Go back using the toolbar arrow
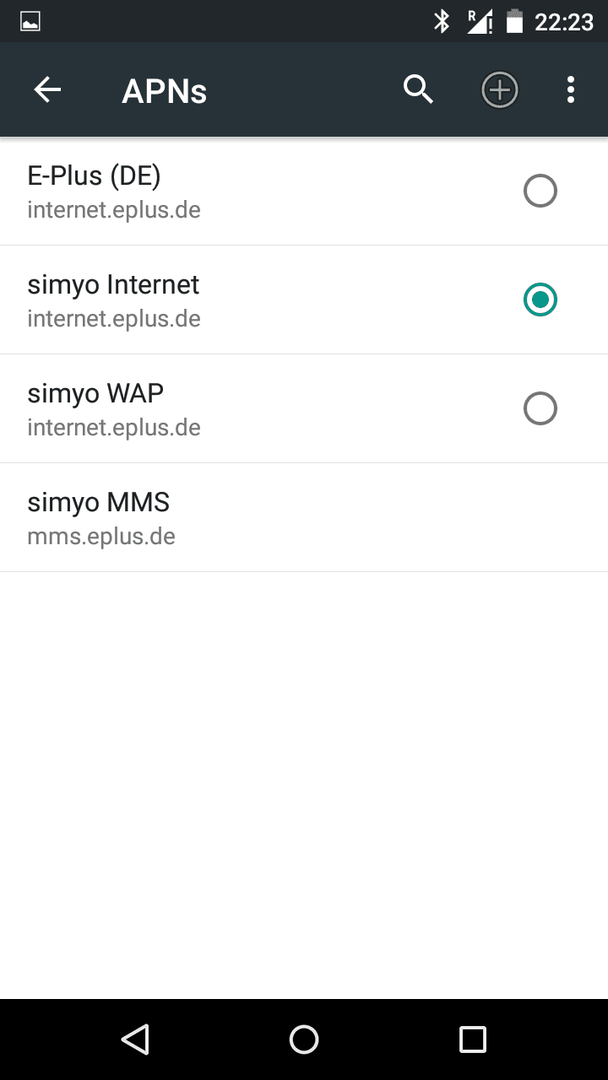608x1080 pixels. coord(48,90)
